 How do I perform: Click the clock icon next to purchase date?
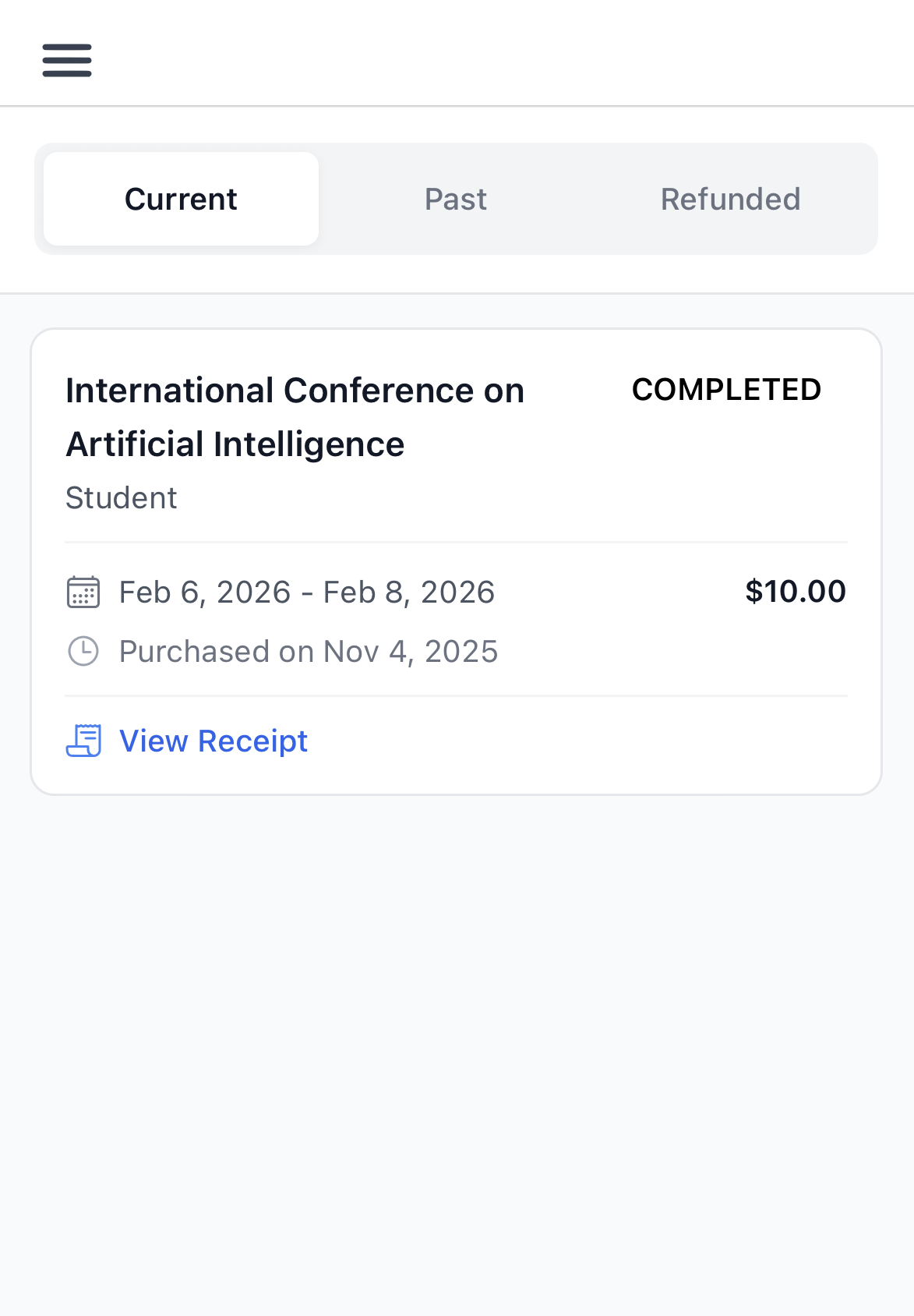click(x=82, y=650)
